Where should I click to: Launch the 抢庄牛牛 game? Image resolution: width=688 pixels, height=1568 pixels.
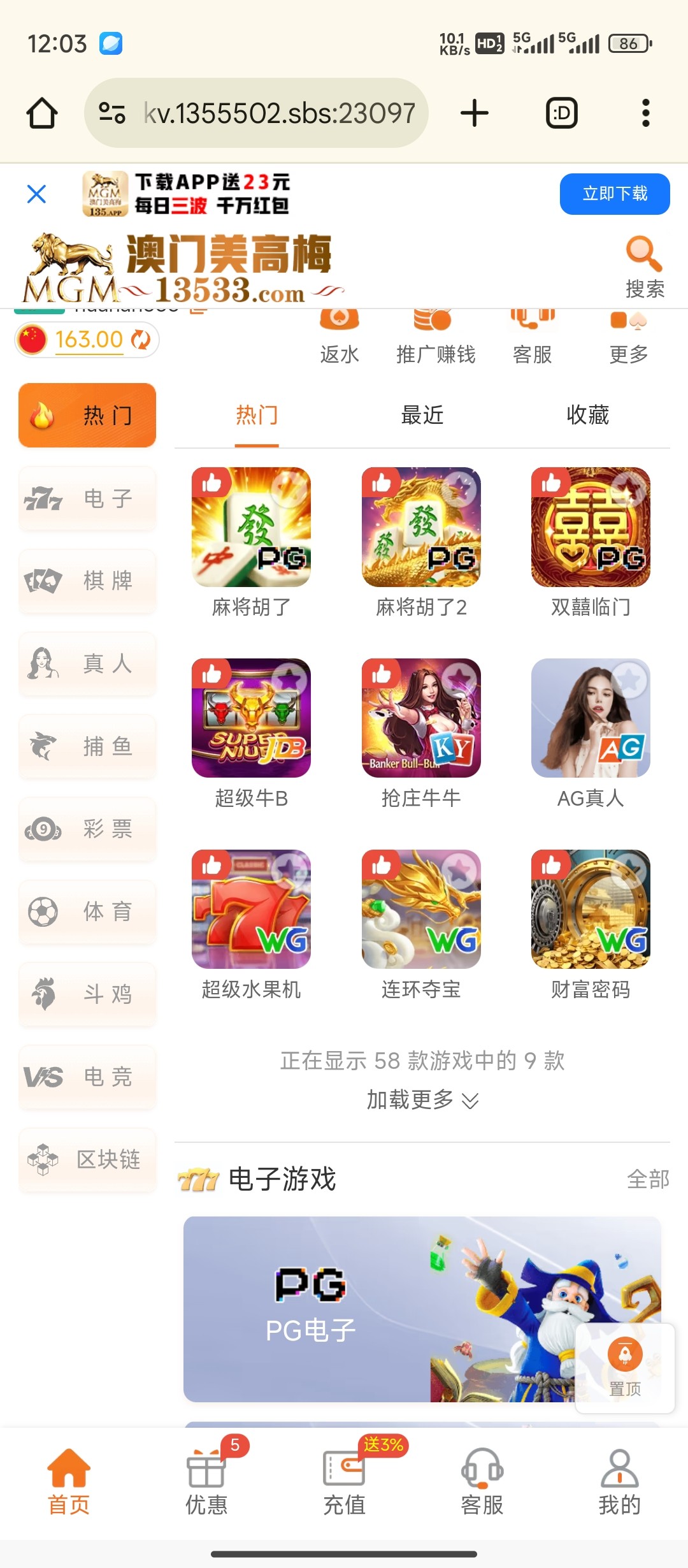[421, 718]
